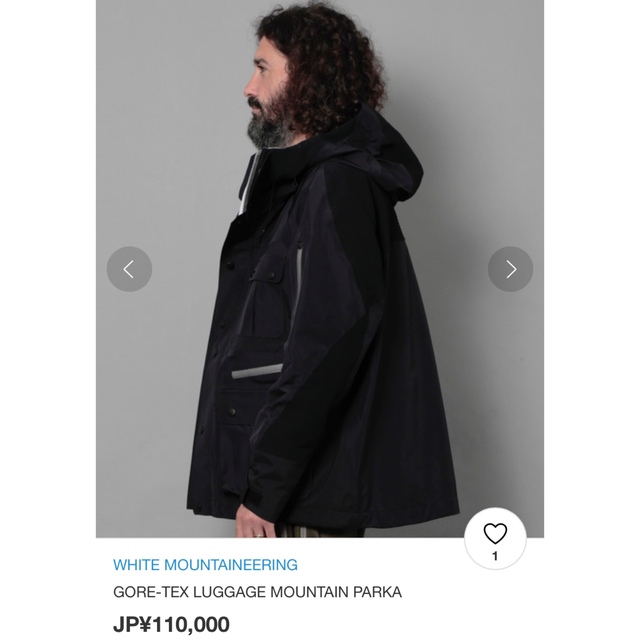This screenshot has height=640, width=640.
Task: Show the previous product photo
Action: pyautogui.click(x=129, y=269)
